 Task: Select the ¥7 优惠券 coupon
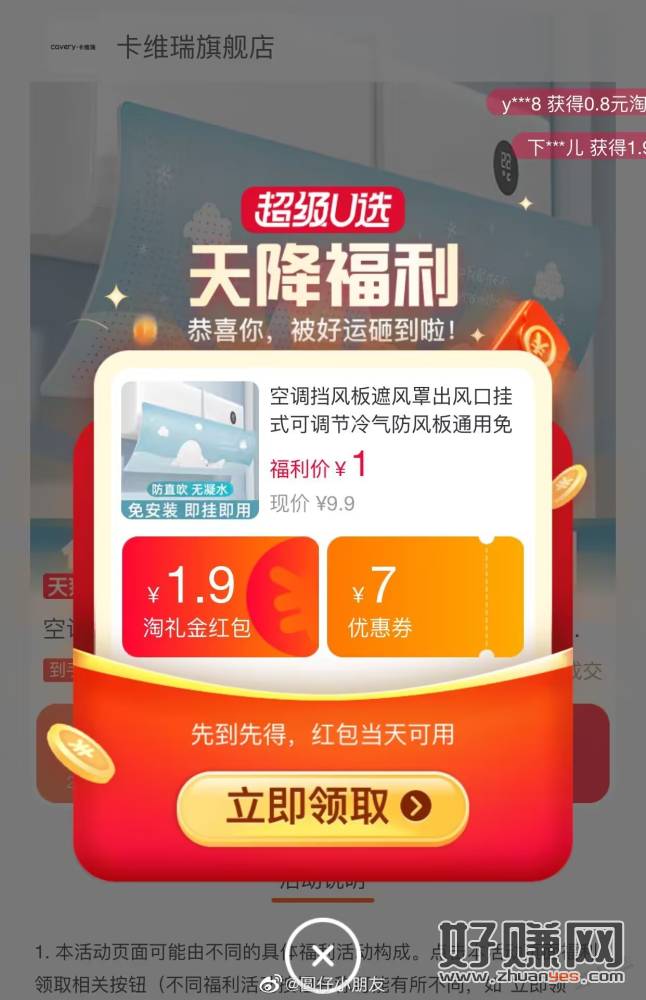(425, 597)
